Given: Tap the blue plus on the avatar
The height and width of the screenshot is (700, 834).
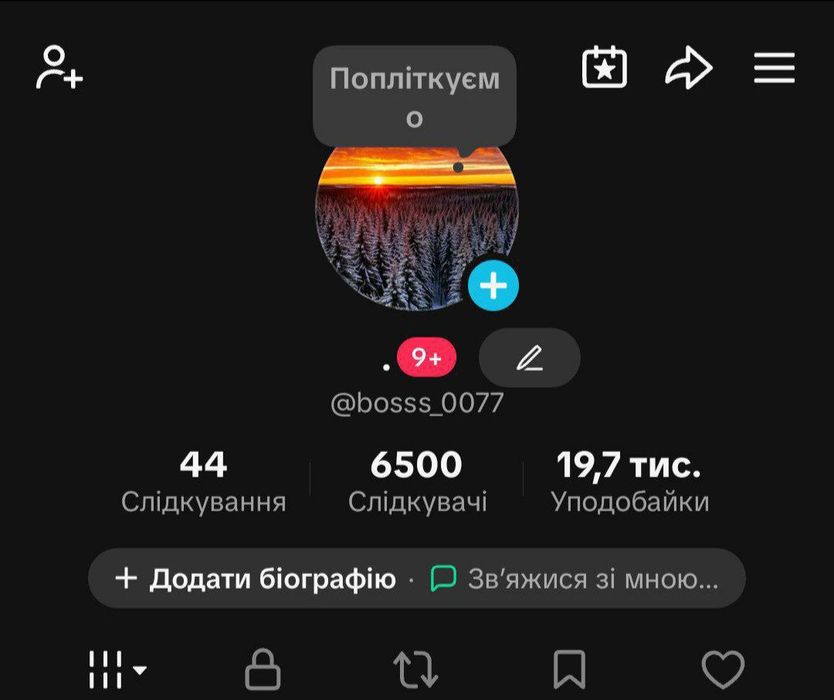Looking at the screenshot, I should click(x=493, y=287).
